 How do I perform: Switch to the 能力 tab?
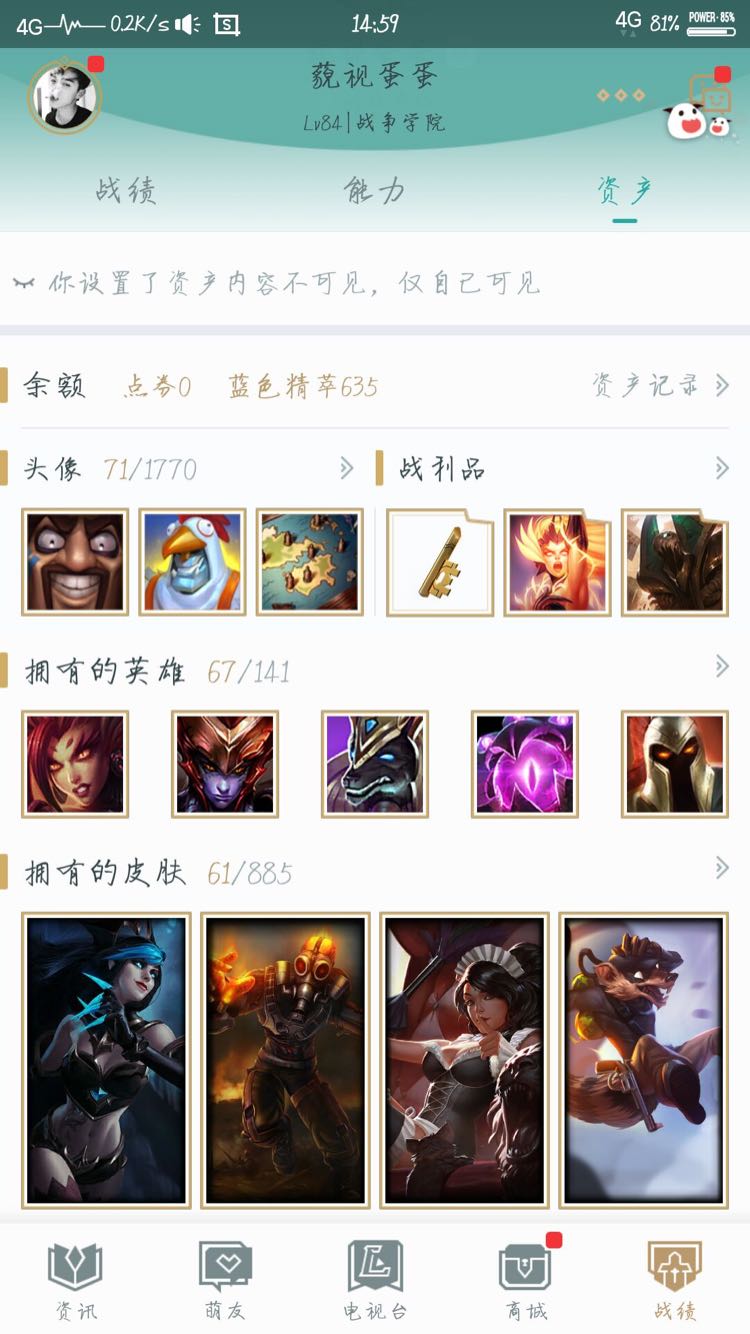pos(374,190)
